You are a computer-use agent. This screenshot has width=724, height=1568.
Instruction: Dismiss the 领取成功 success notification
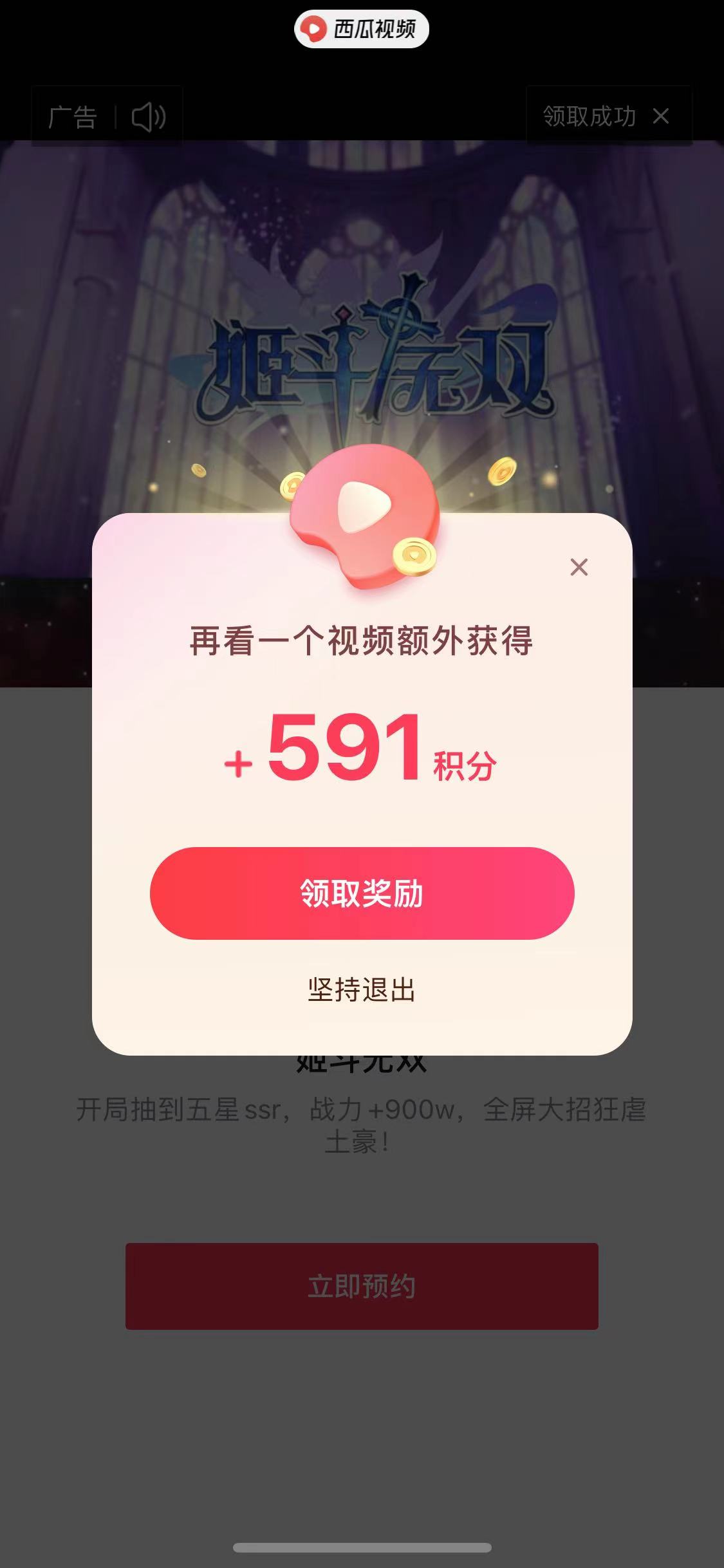[662, 117]
